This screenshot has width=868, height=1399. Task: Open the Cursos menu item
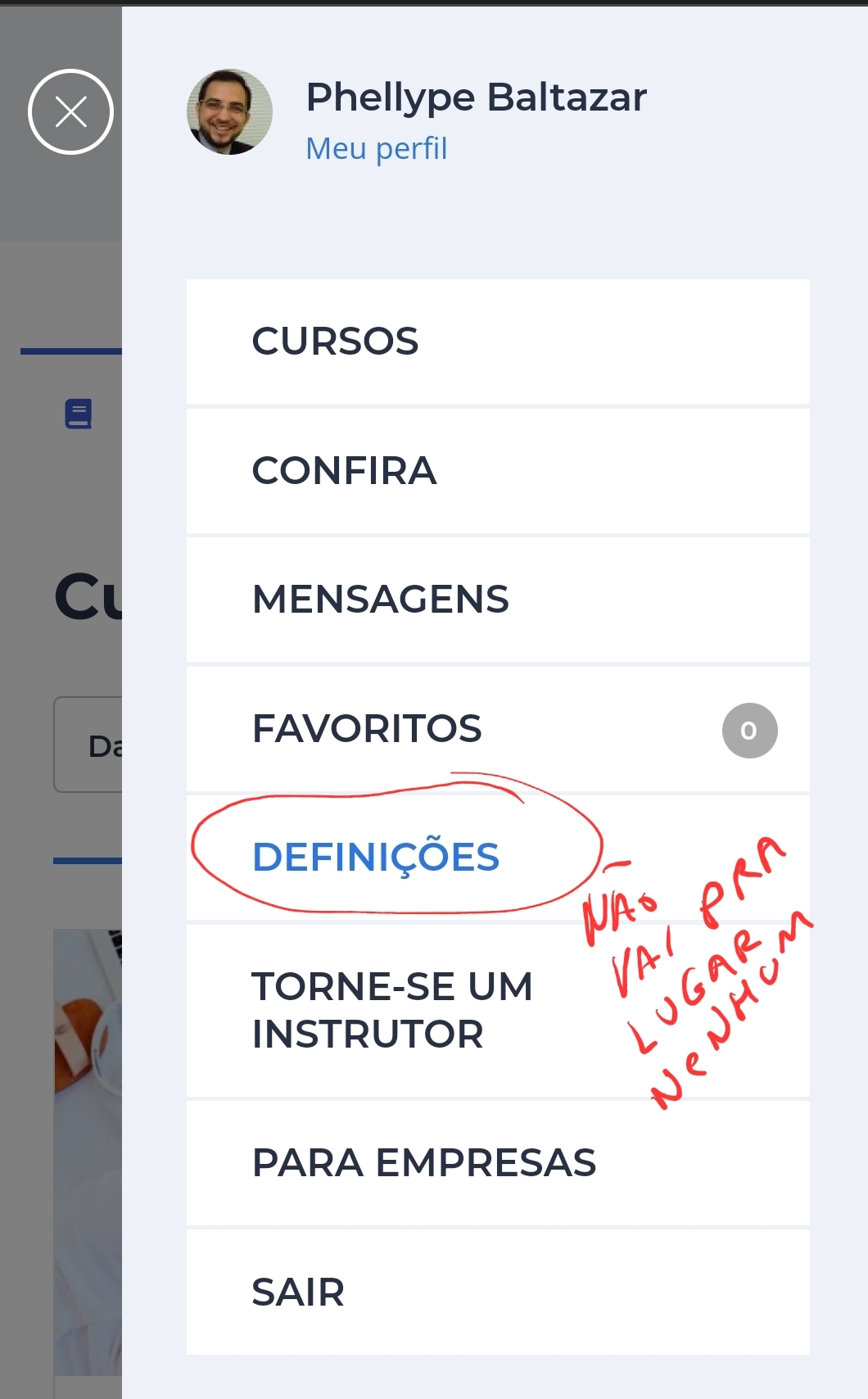(498, 342)
